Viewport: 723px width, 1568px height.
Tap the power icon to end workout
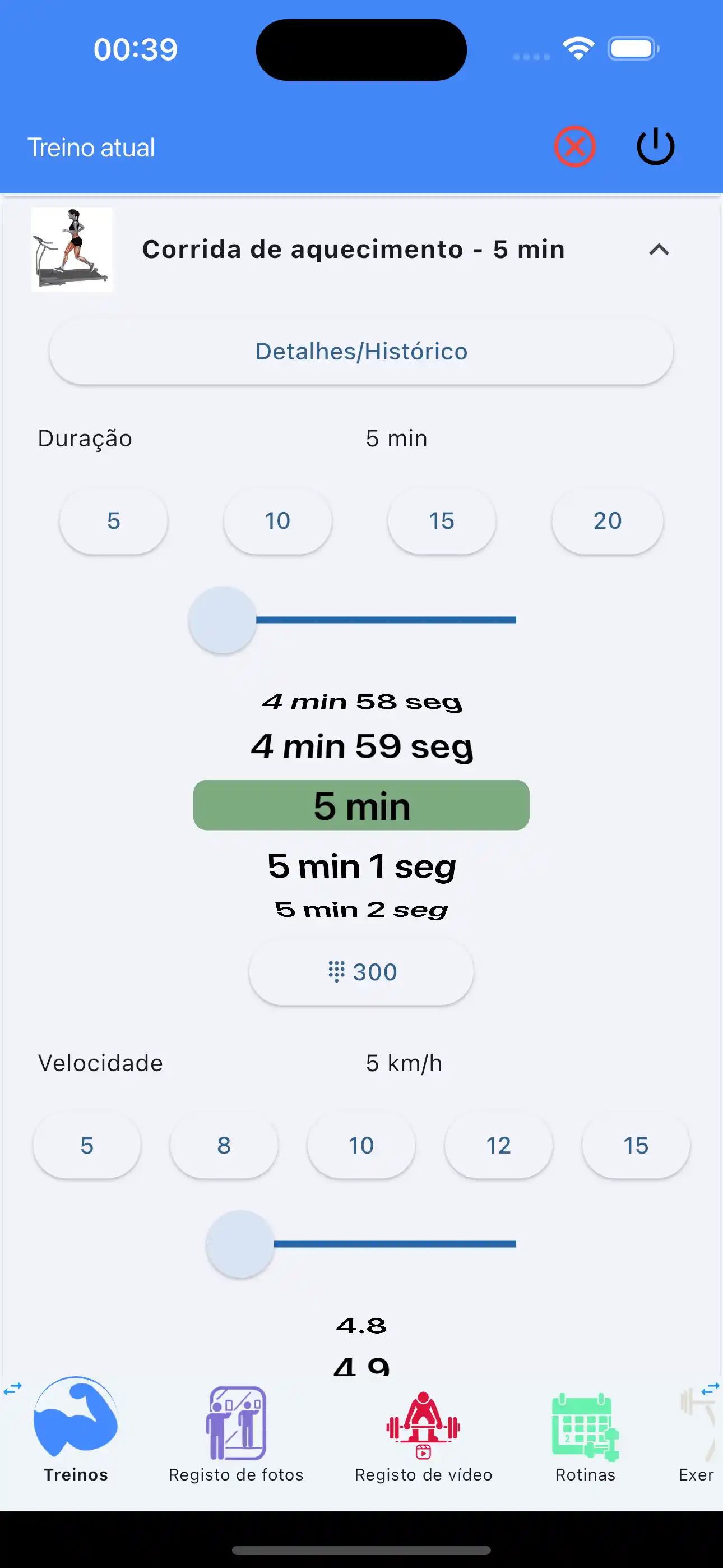pos(655,145)
